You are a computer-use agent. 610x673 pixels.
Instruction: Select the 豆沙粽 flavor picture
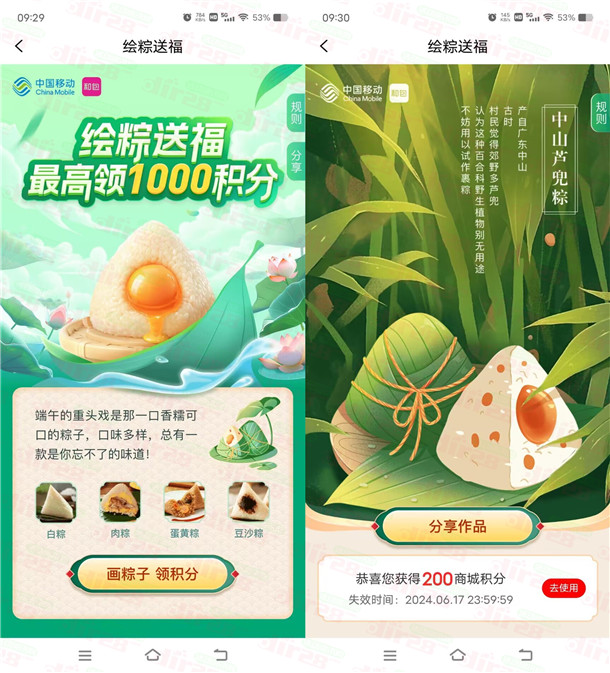coord(247,503)
